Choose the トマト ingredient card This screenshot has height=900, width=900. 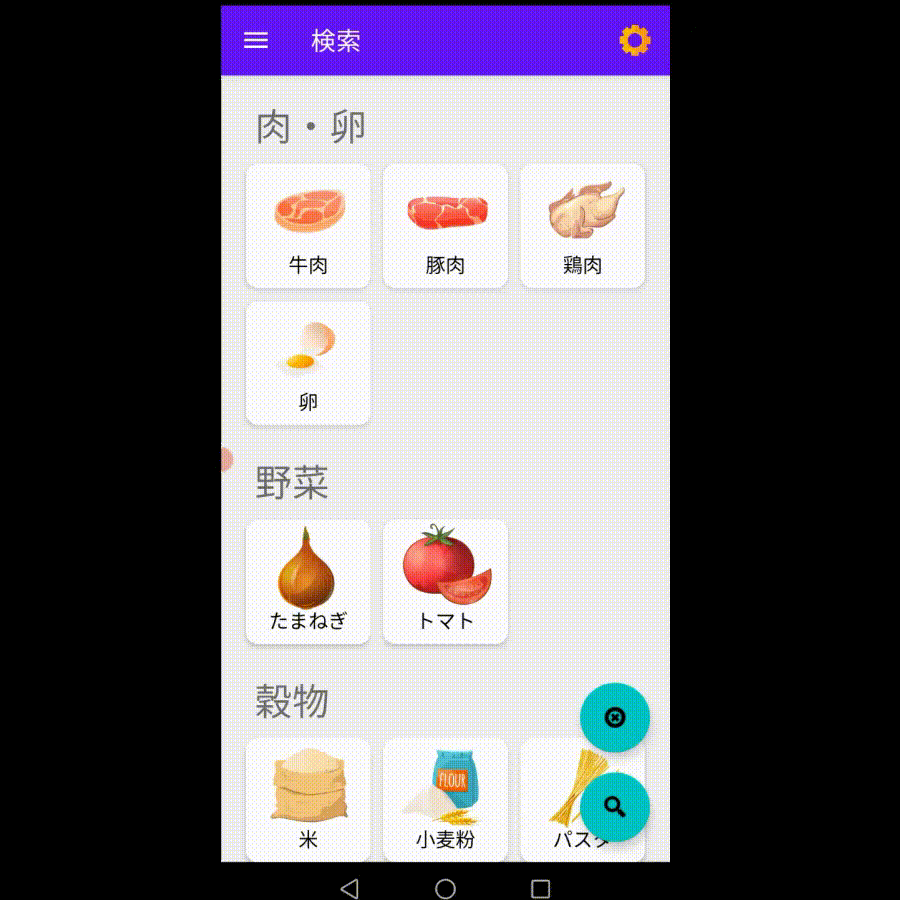[x=445, y=581]
